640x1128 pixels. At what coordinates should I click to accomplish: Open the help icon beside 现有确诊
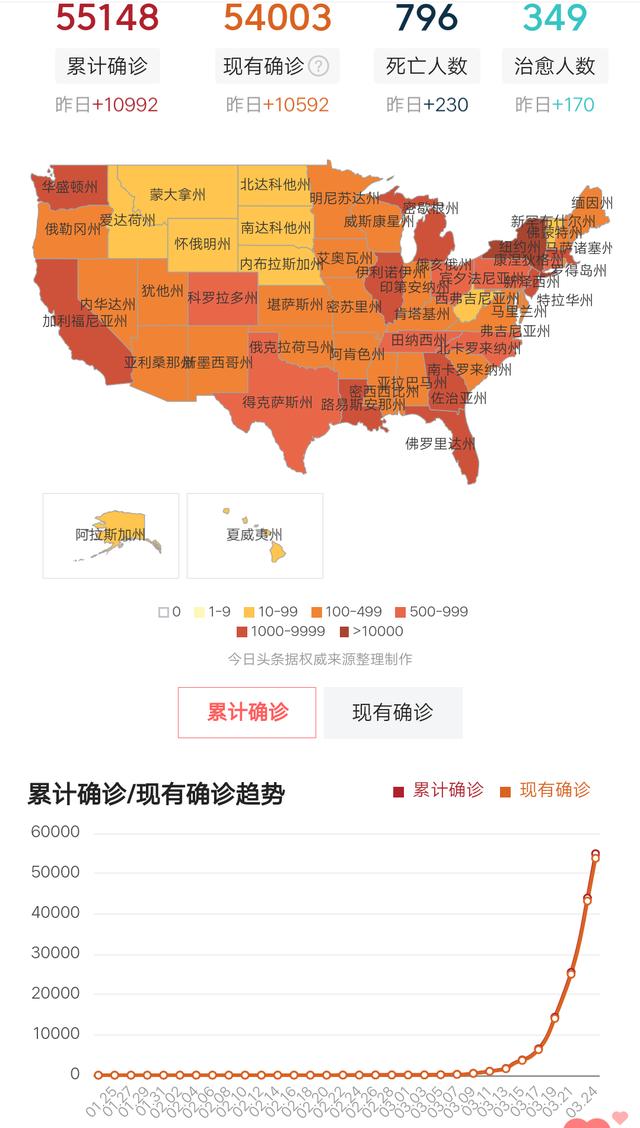[x=319, y=66]
